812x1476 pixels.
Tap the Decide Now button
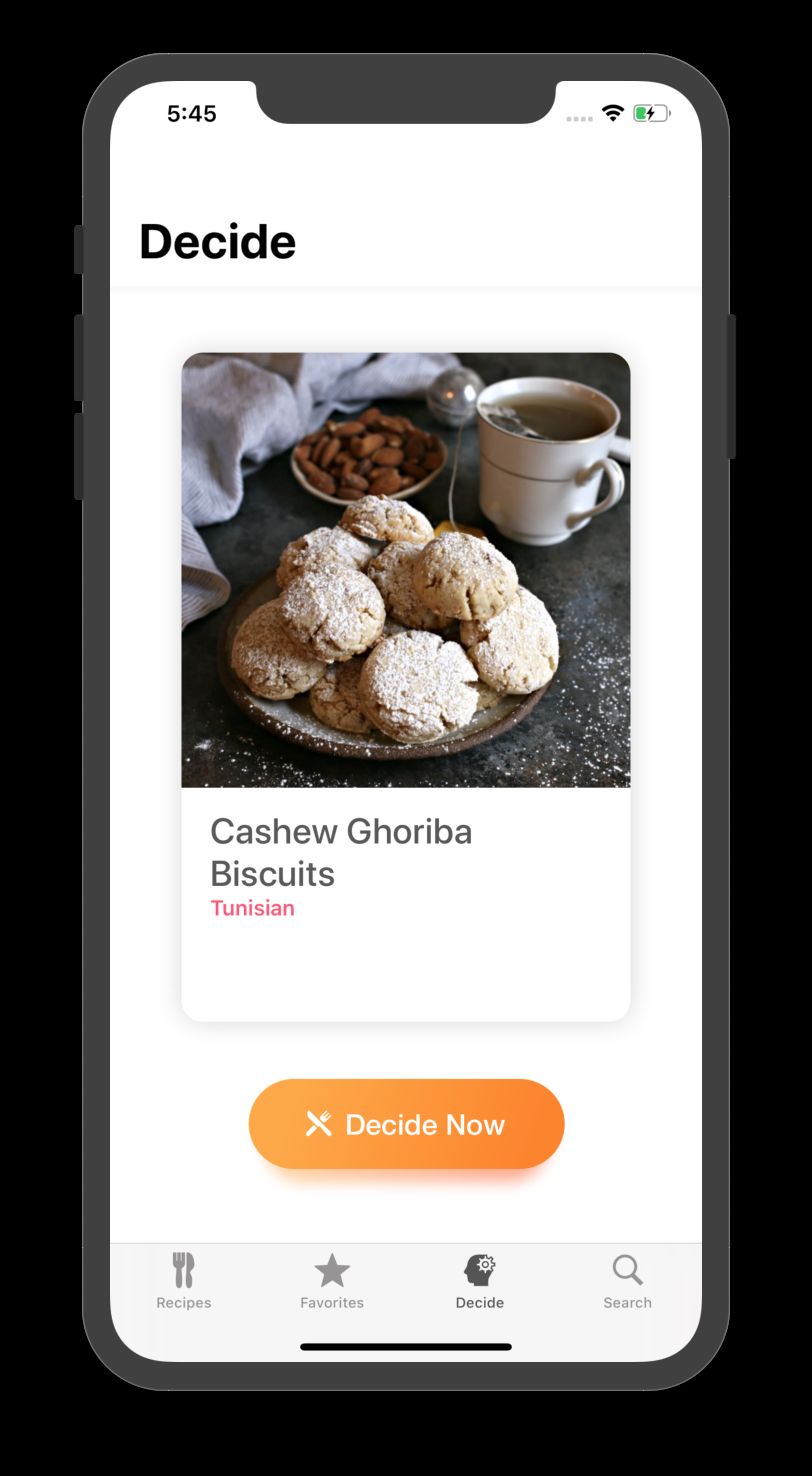(x=406, y=1124)
